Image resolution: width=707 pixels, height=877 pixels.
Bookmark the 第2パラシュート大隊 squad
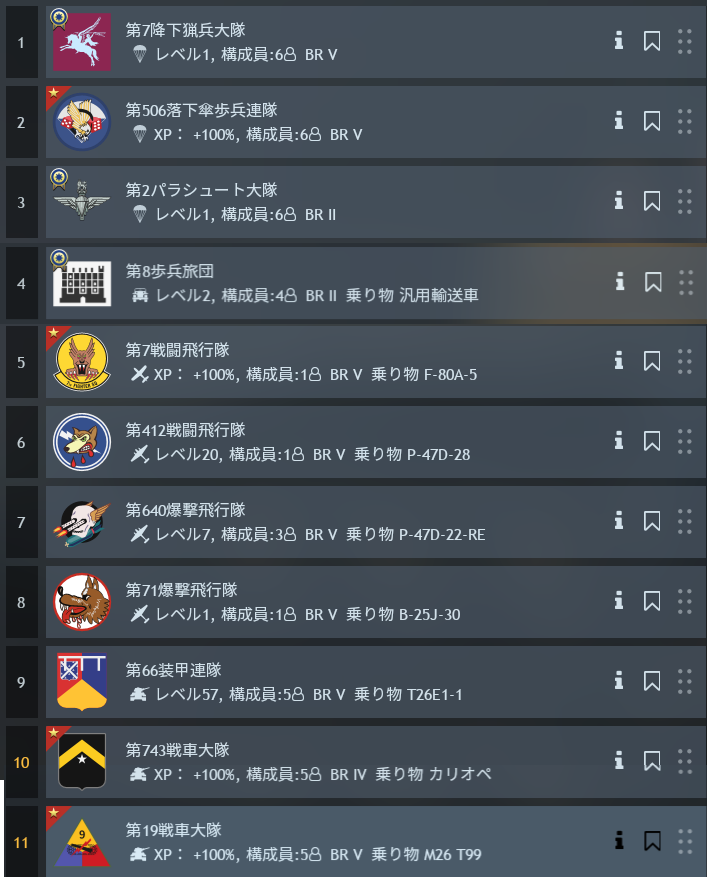pyautogui.click(x=652, y=201)
